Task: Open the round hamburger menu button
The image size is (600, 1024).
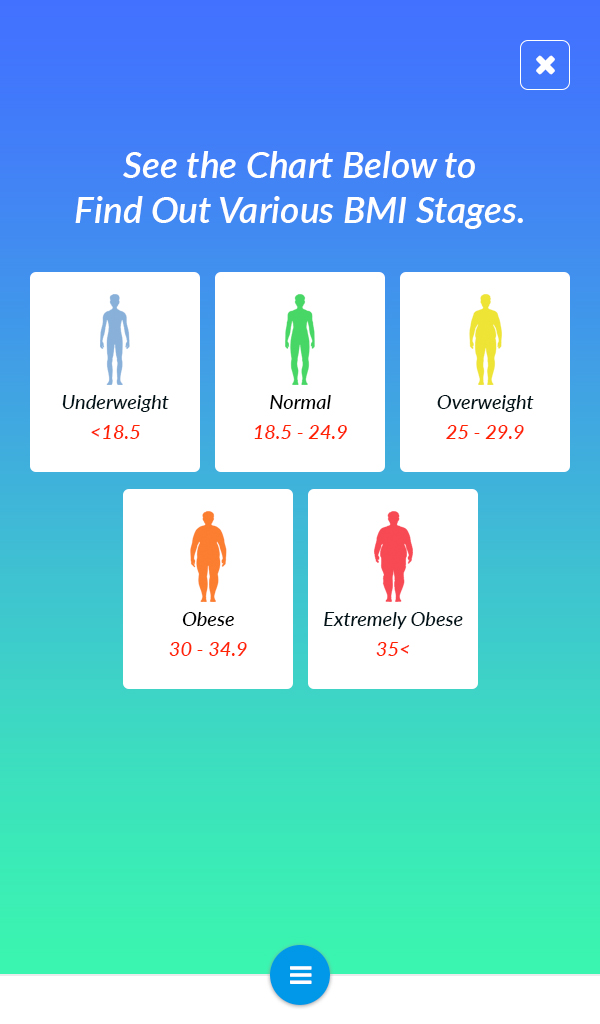Action: coord(300,975)
